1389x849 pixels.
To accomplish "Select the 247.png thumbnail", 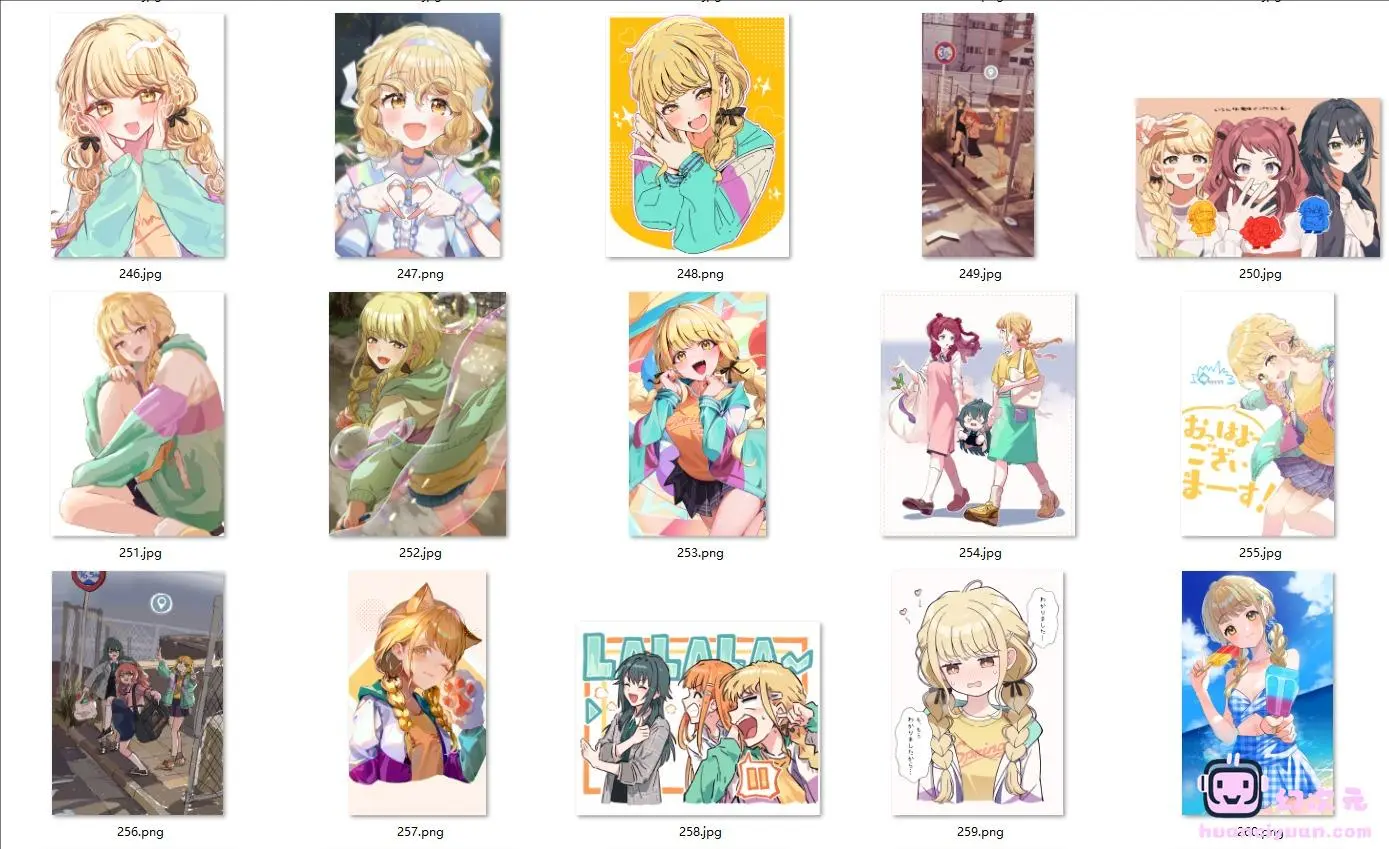I will point(418,135).
